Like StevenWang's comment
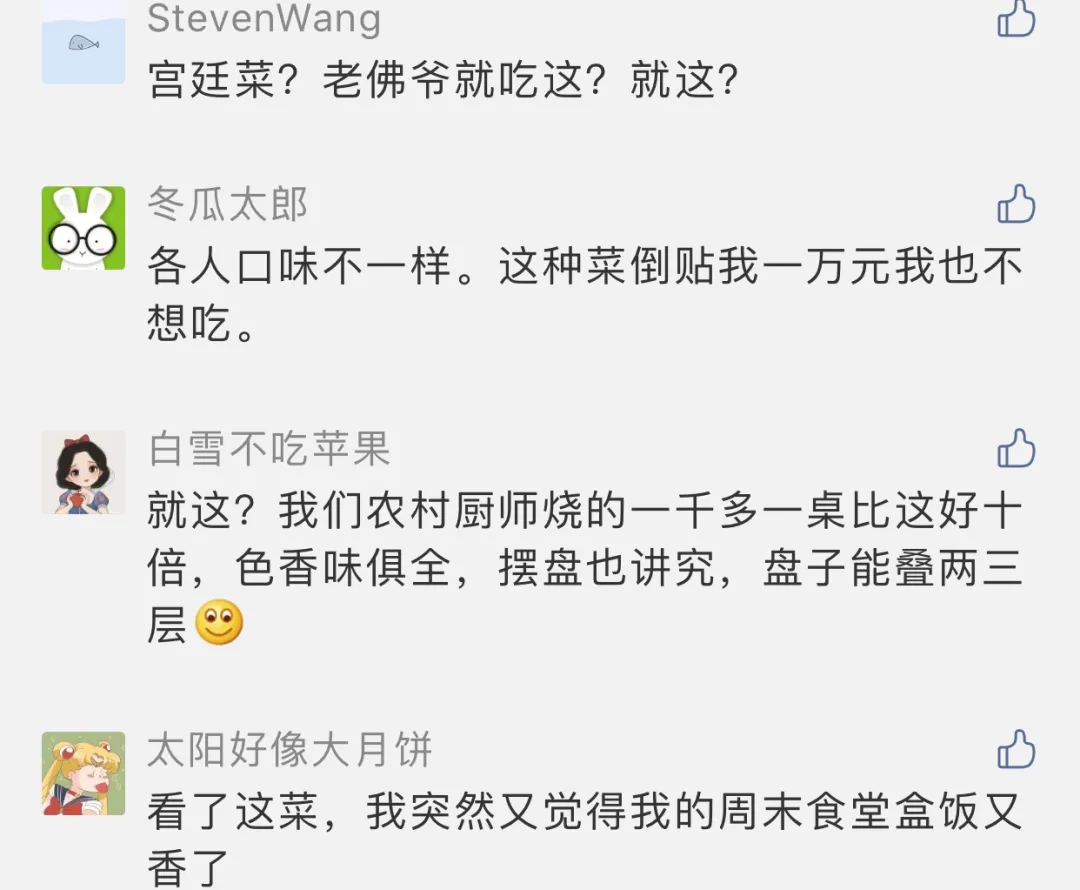Image resolution: width=1080 pixels, height=890 pixels. click(x=1016, y=19)
